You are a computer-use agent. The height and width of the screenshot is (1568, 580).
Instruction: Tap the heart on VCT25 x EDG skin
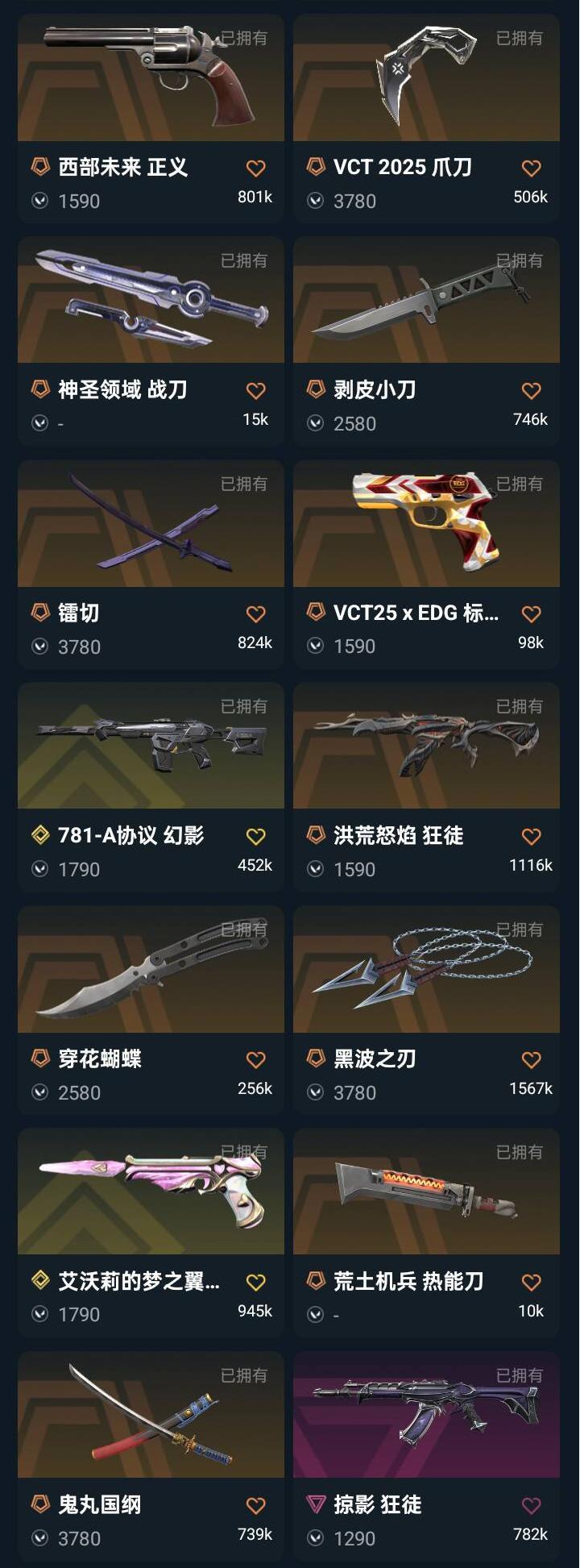[531, 614]
